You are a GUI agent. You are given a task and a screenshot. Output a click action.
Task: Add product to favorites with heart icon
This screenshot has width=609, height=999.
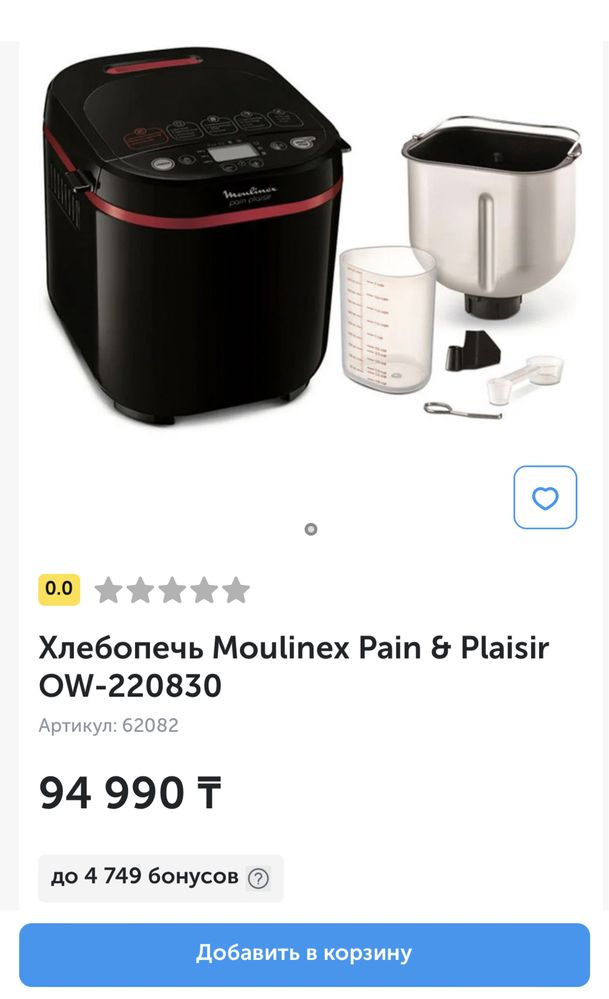[x=545, y=497]
